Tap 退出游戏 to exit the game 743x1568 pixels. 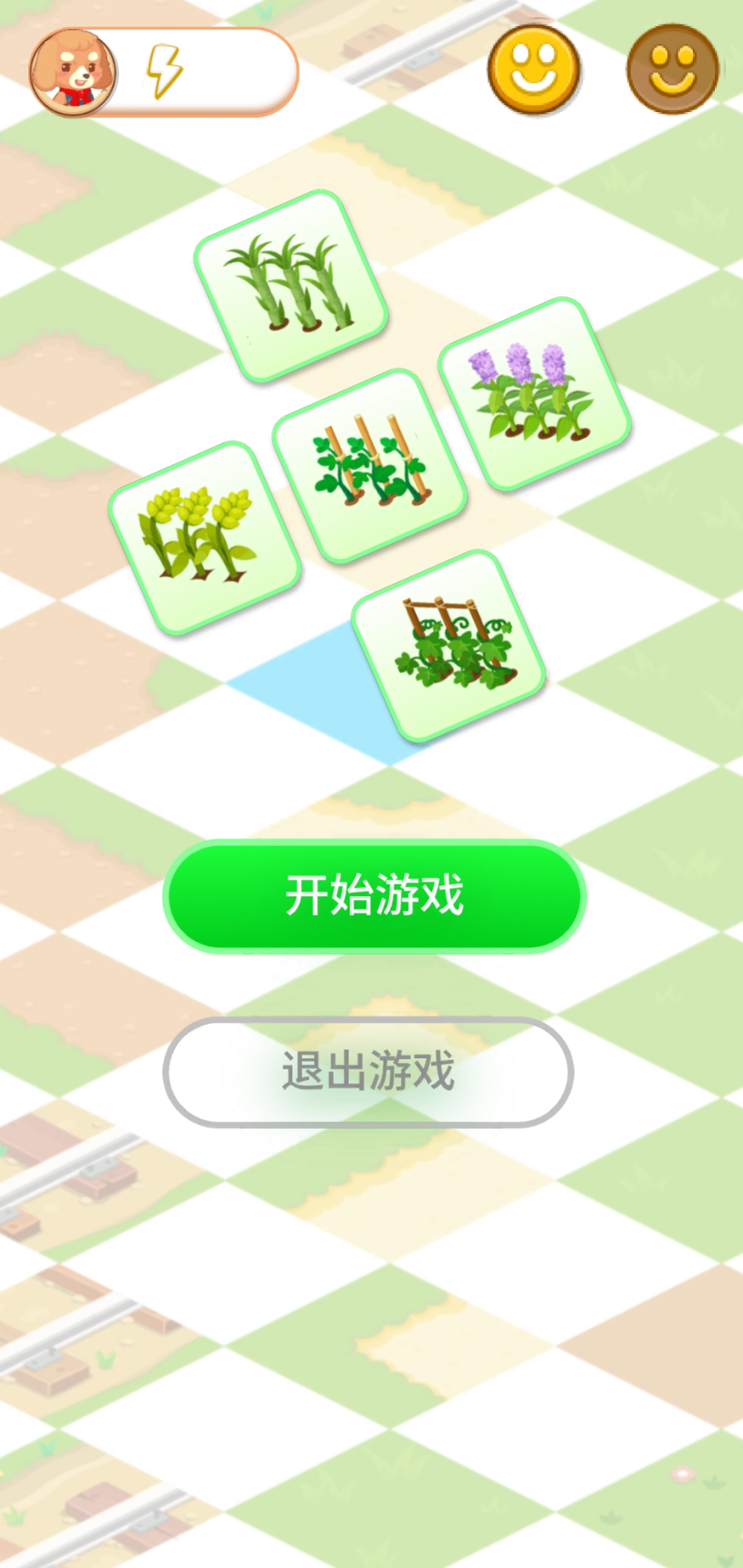click(368, 1071)
